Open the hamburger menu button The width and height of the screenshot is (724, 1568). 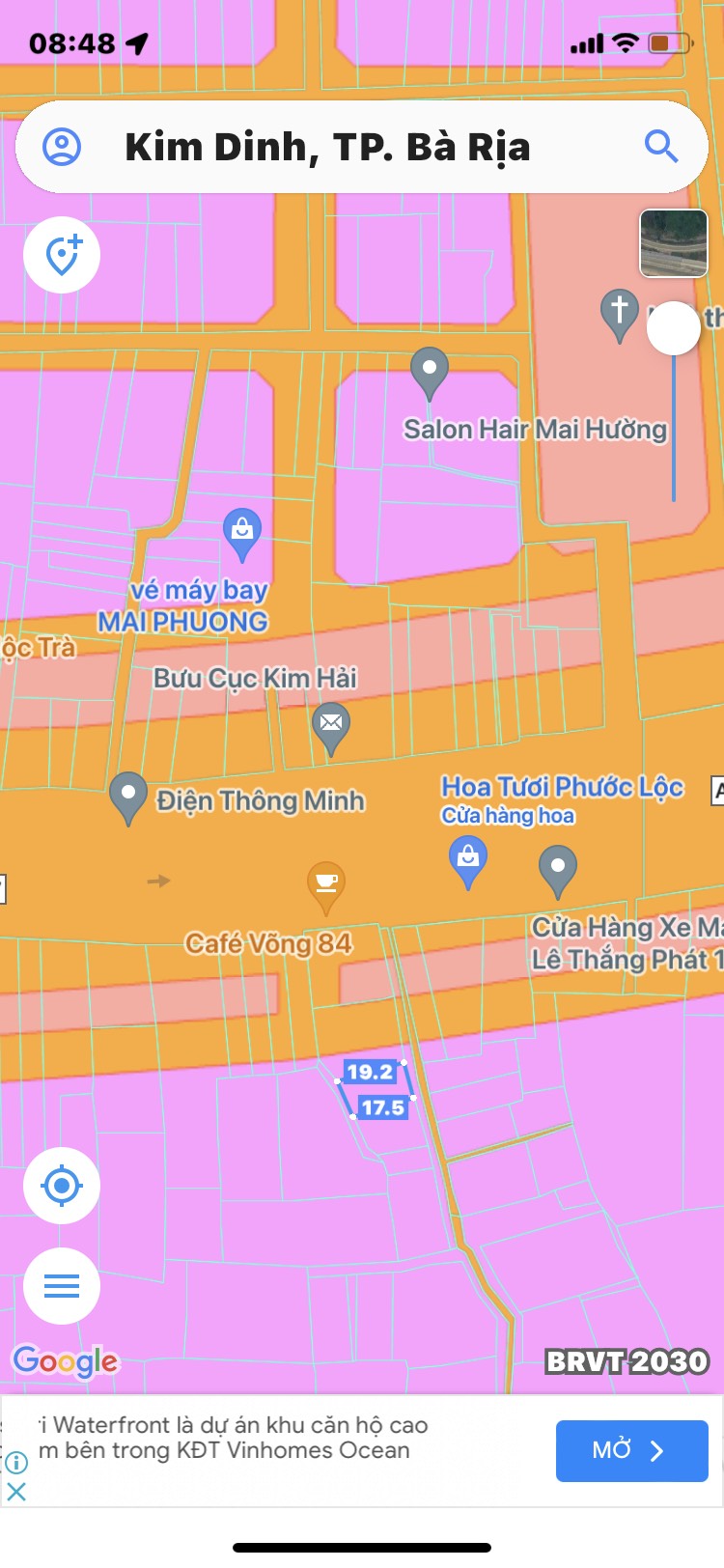click(62, 1285)
